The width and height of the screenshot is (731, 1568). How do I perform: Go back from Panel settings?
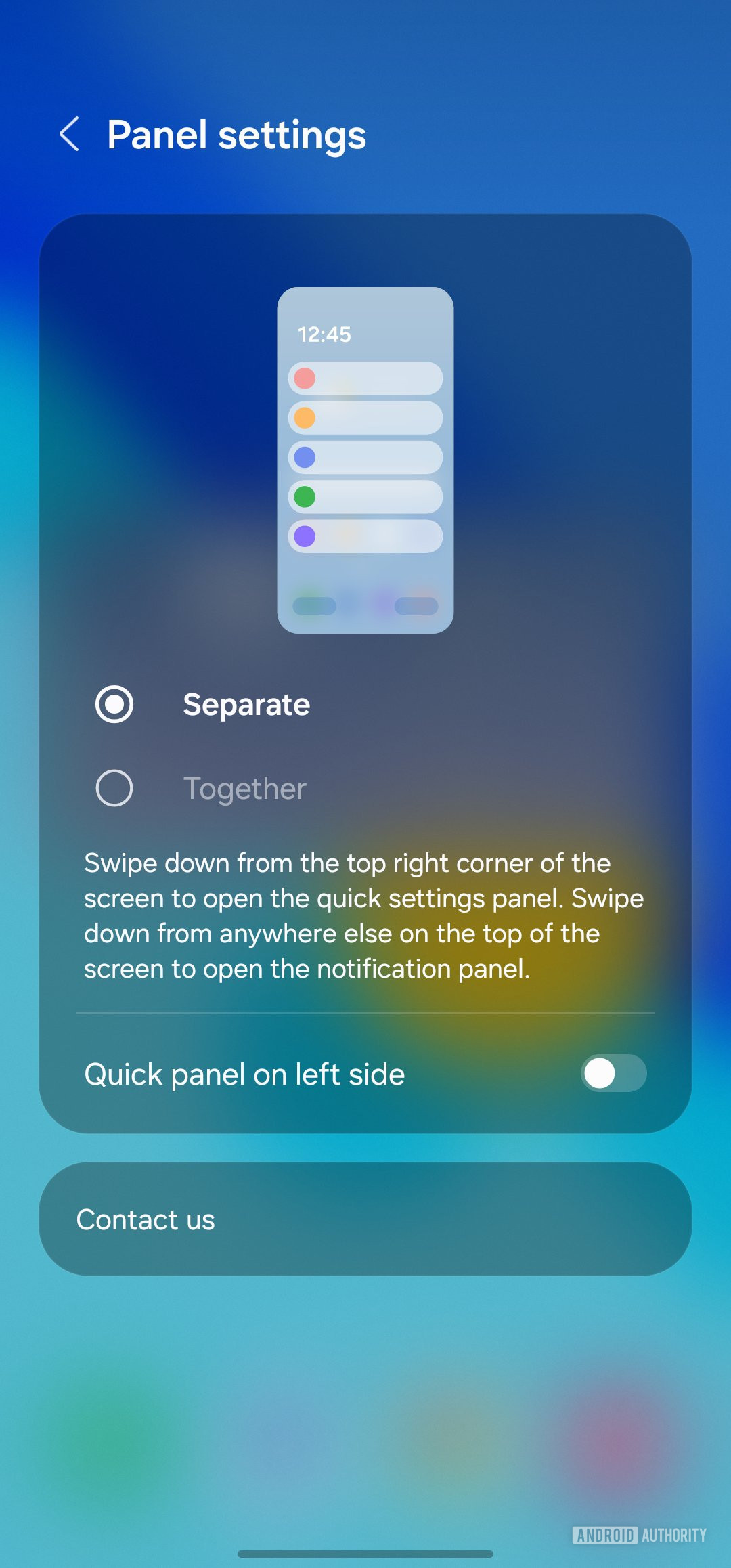tap(70, 134)
